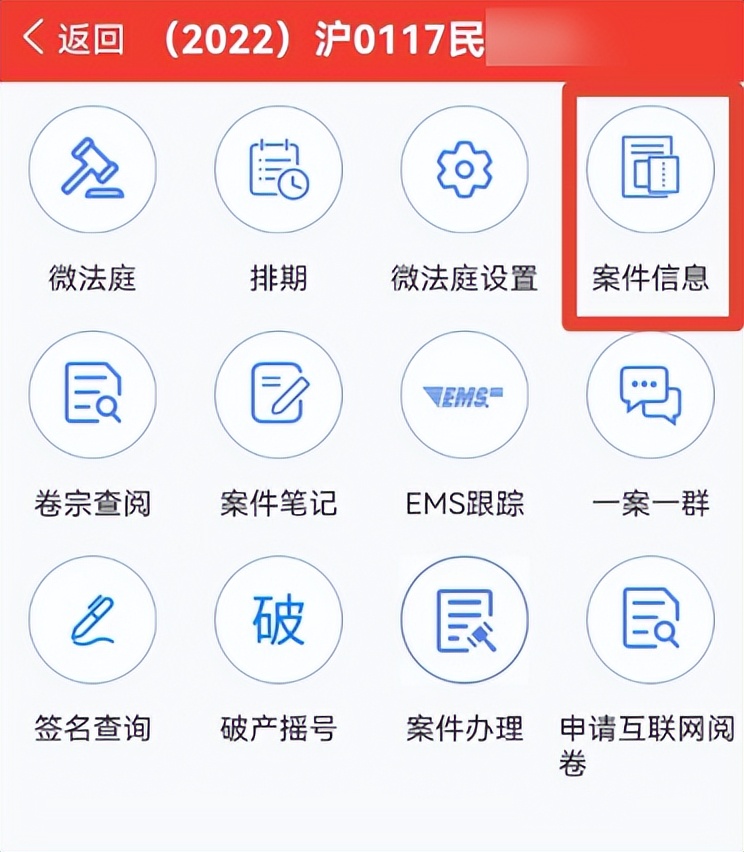Select the 破产摇号 破 character icon
The width and height of the screenshot is (744, 852).
(x=278, y=619)
